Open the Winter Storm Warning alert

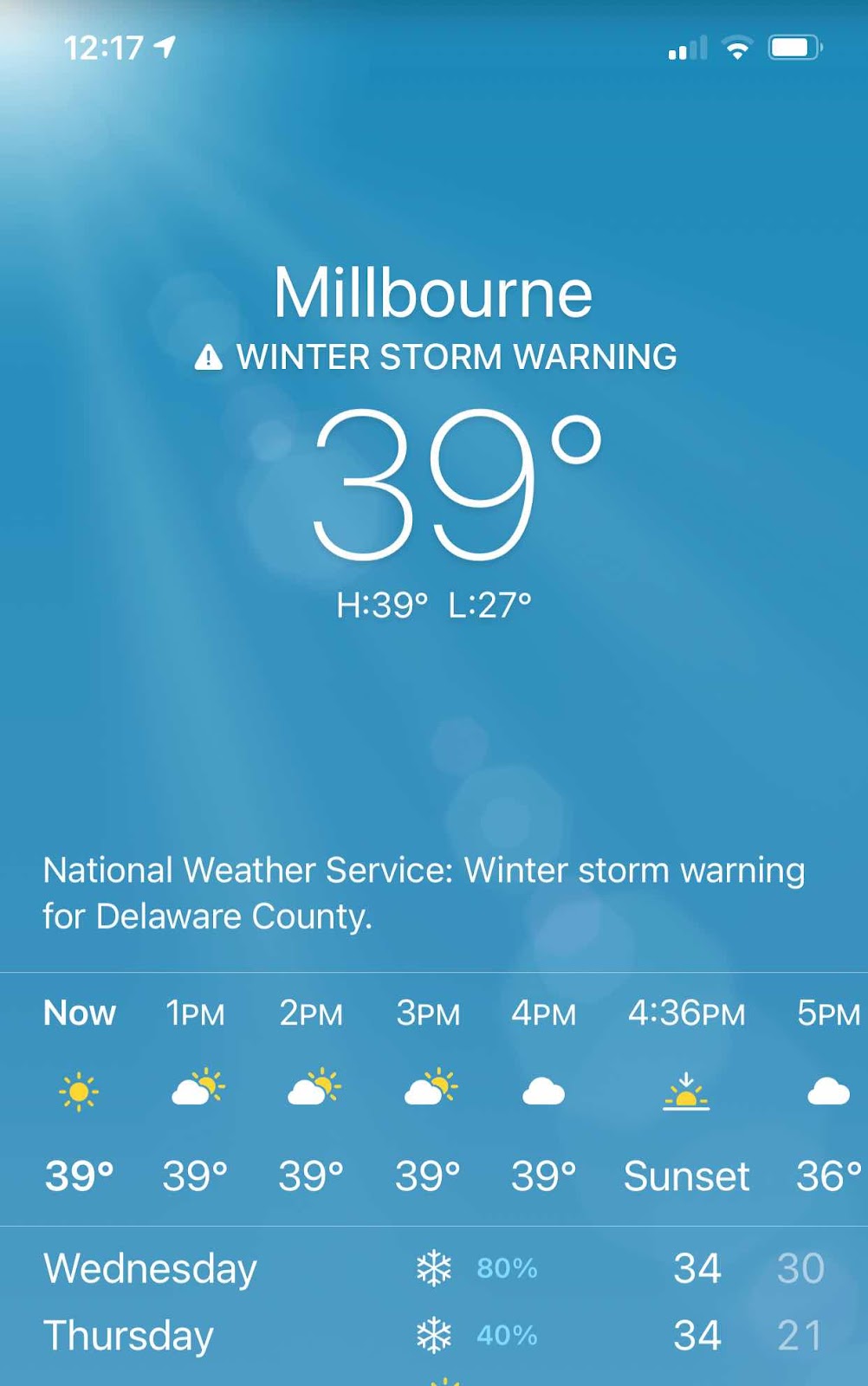click(436, 357)
